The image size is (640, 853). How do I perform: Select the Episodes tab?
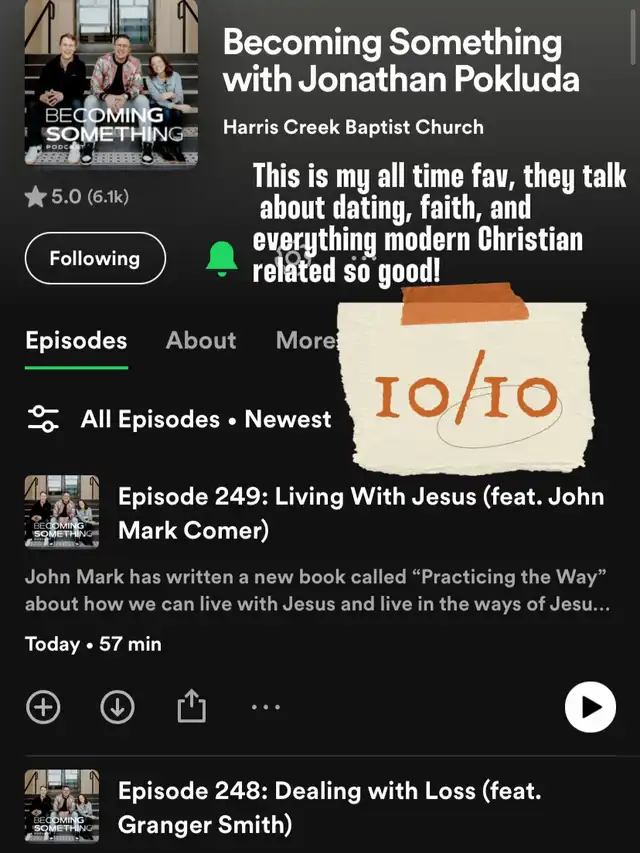point(76,340)
